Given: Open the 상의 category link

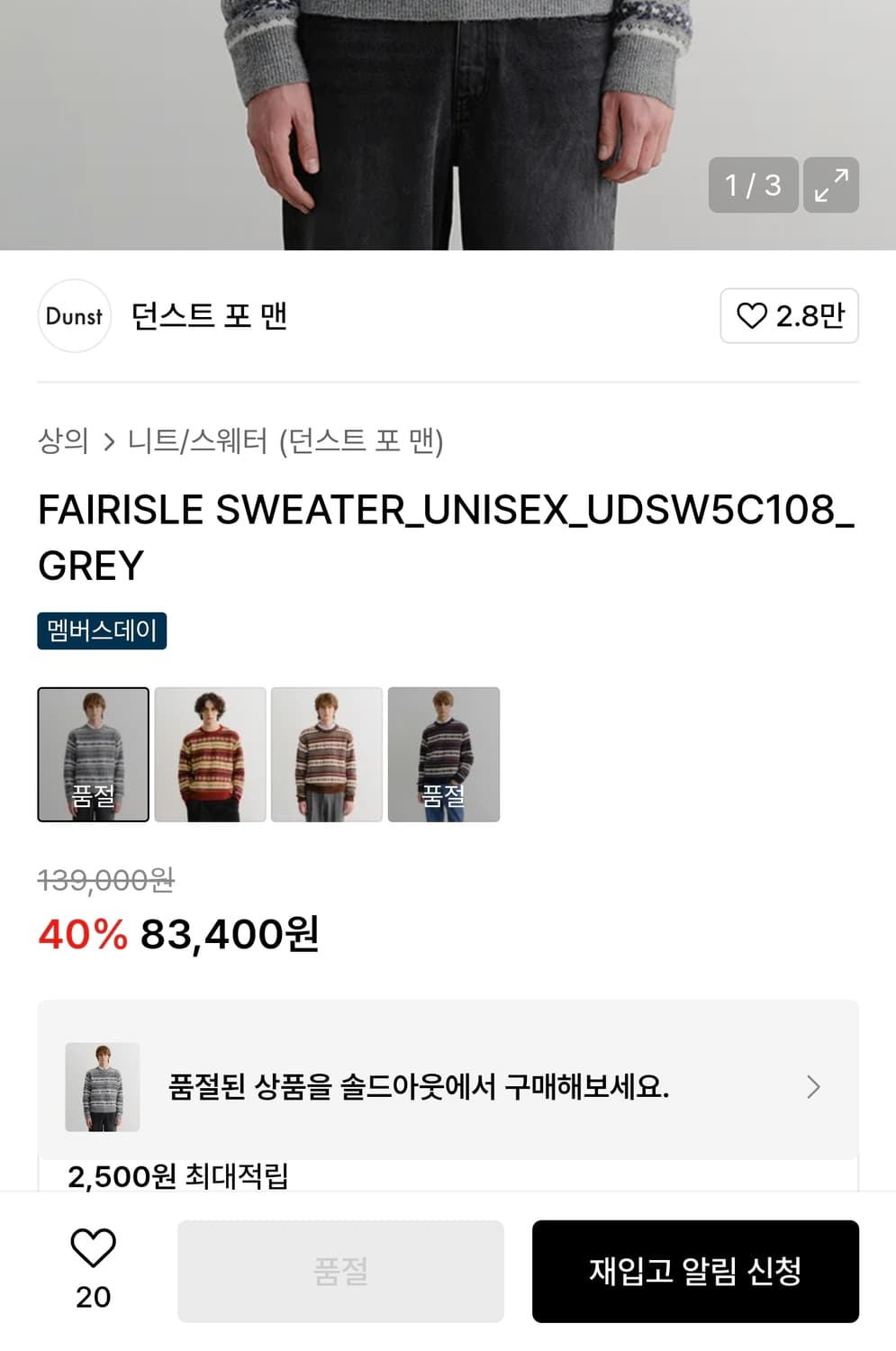Looking at the screenshot, I should tap(62, 442).
